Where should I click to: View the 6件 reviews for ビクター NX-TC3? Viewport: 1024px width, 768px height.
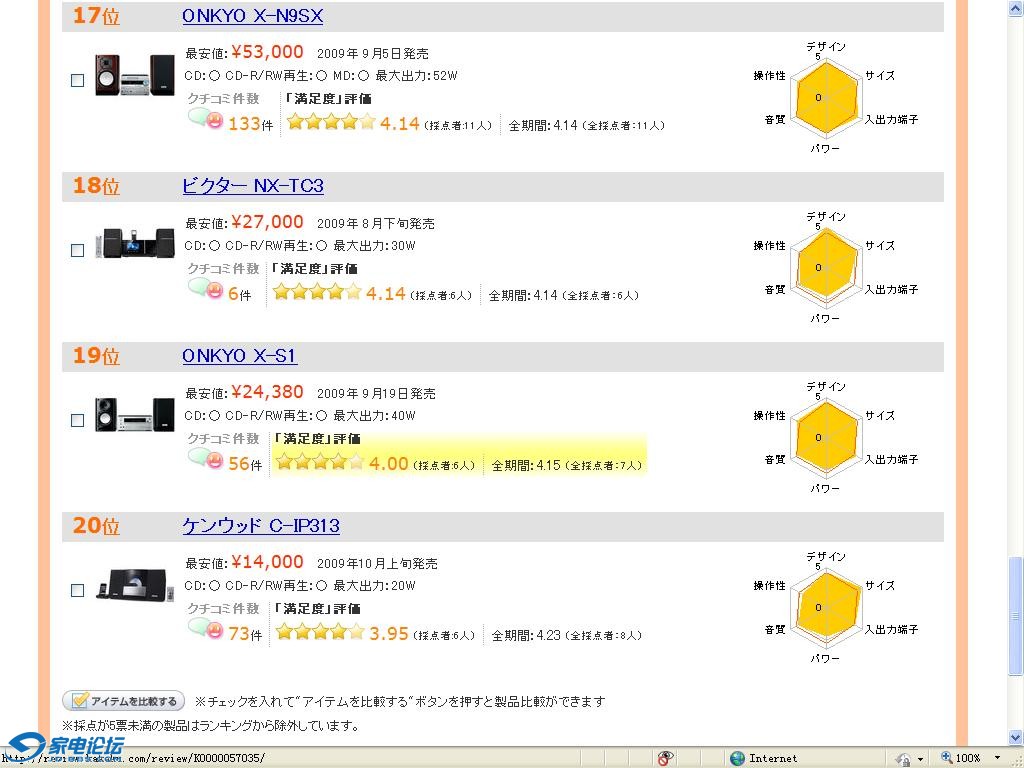click(239, 294)
